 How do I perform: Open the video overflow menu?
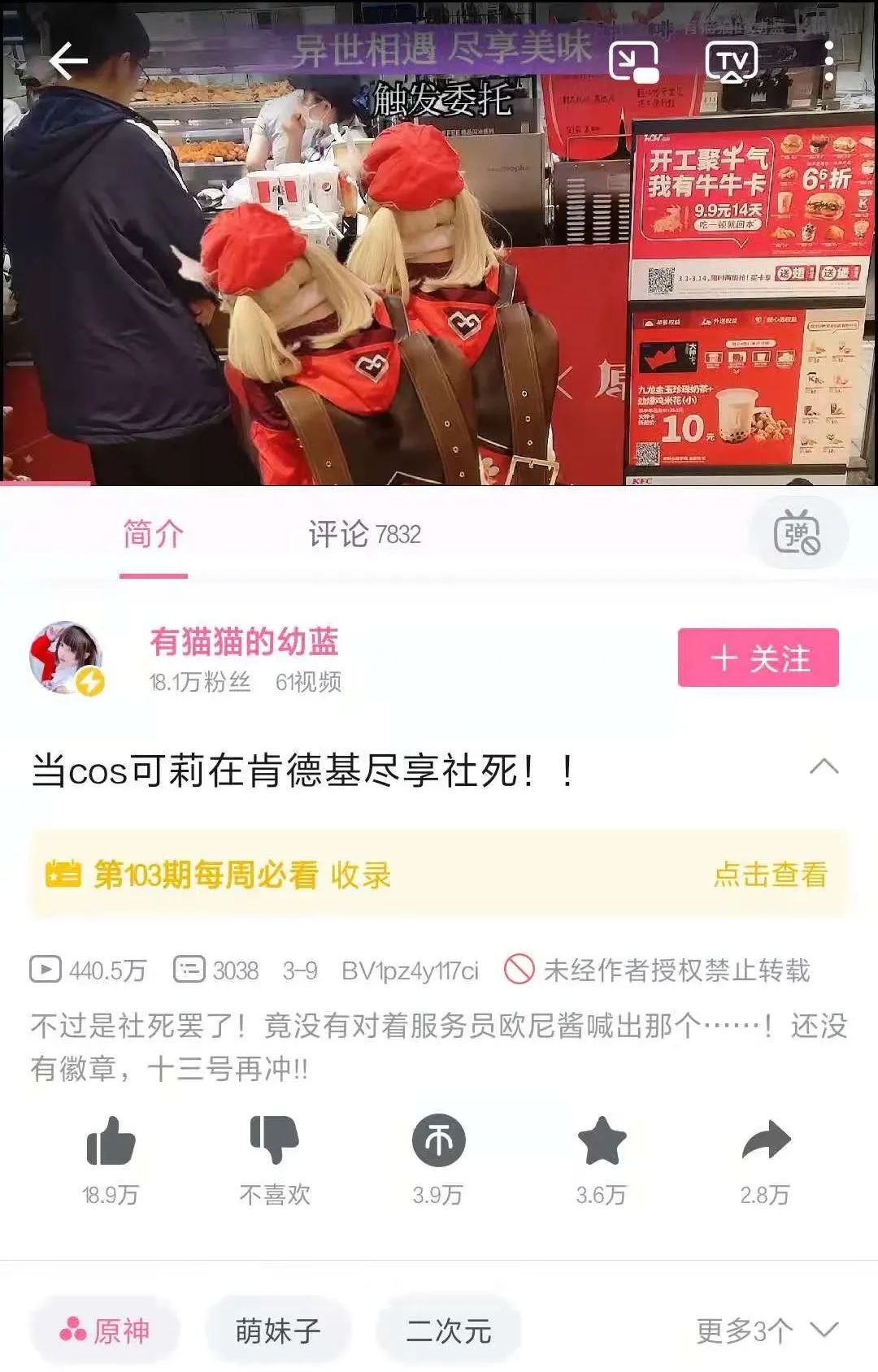tap(828, 61)
